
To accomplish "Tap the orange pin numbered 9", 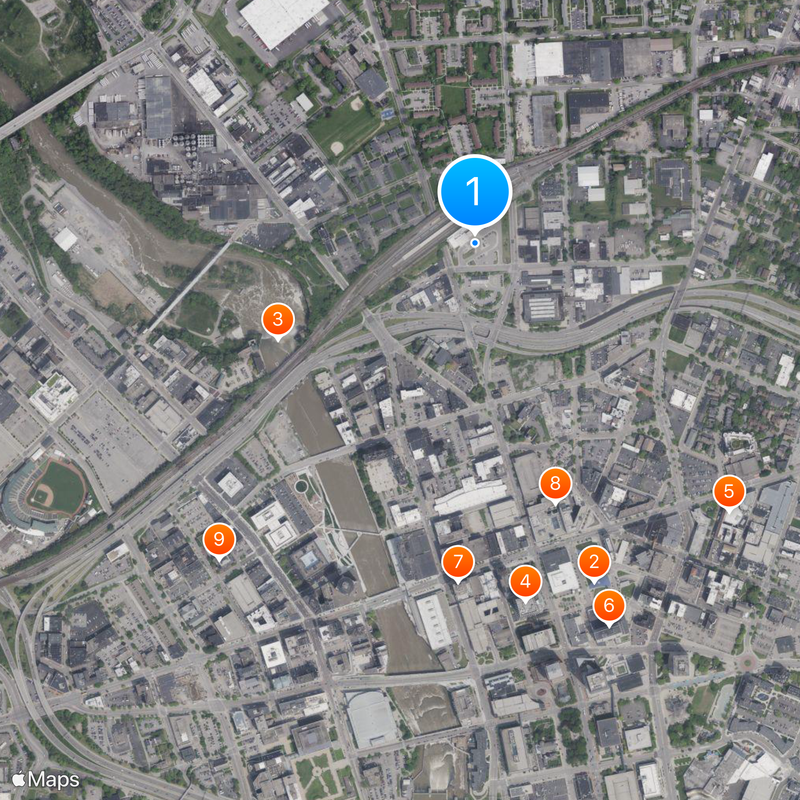I will click(x=218, y=539).
